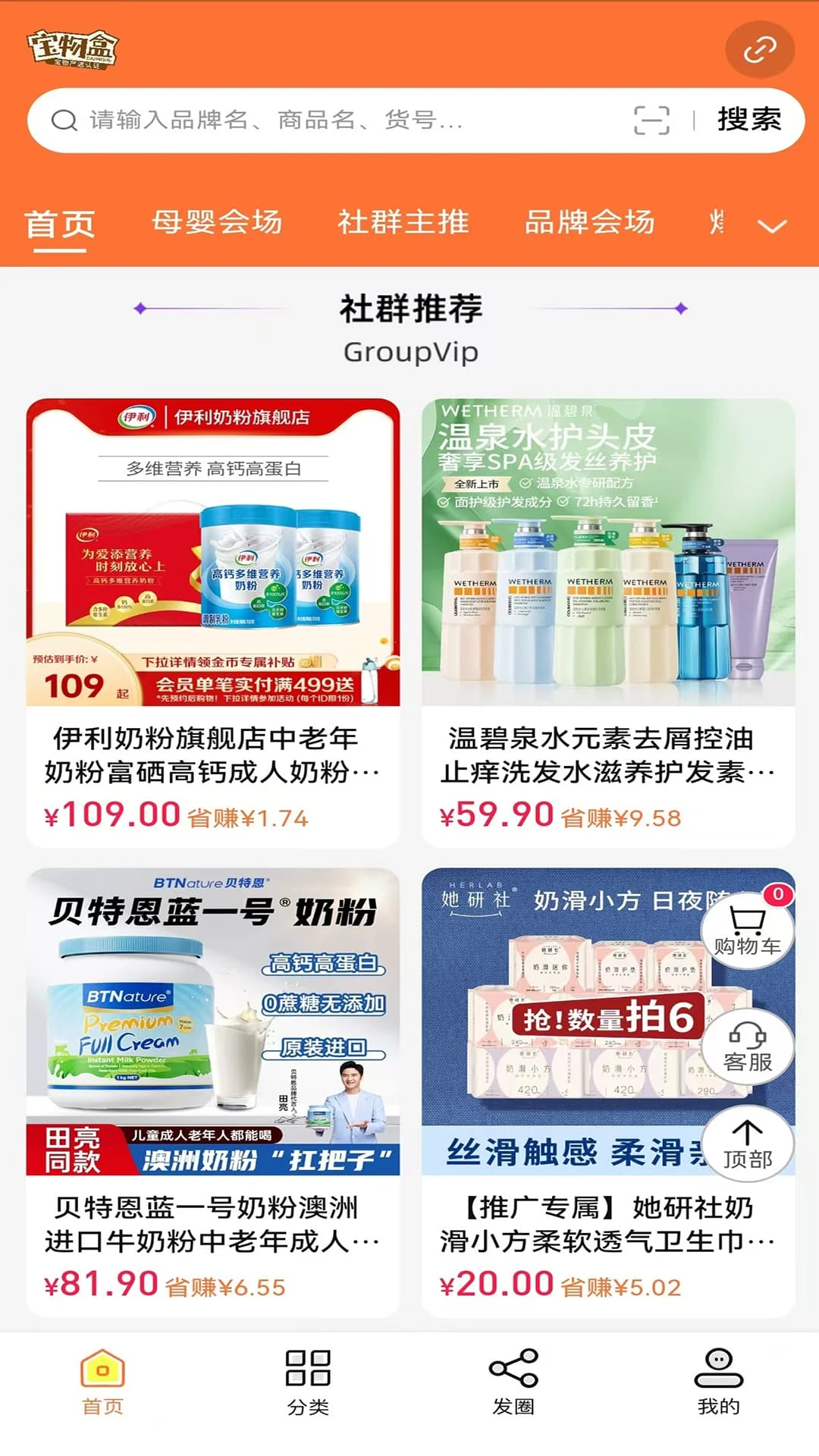The image size is (819, 1456).
Task: Open the shopping cart (购物车) icon
Action: [748, 929]
